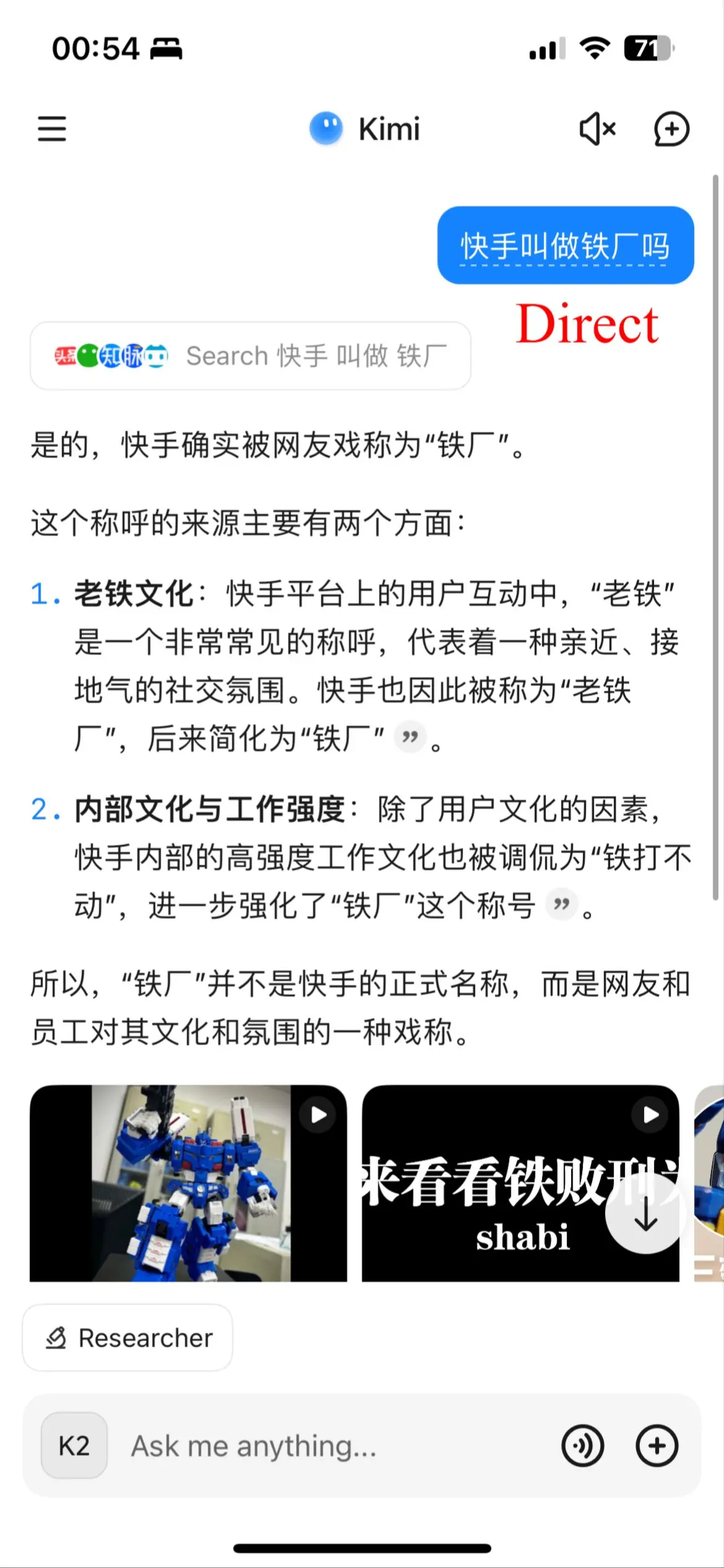Focus the Ask me anything field

[334, 1446]
